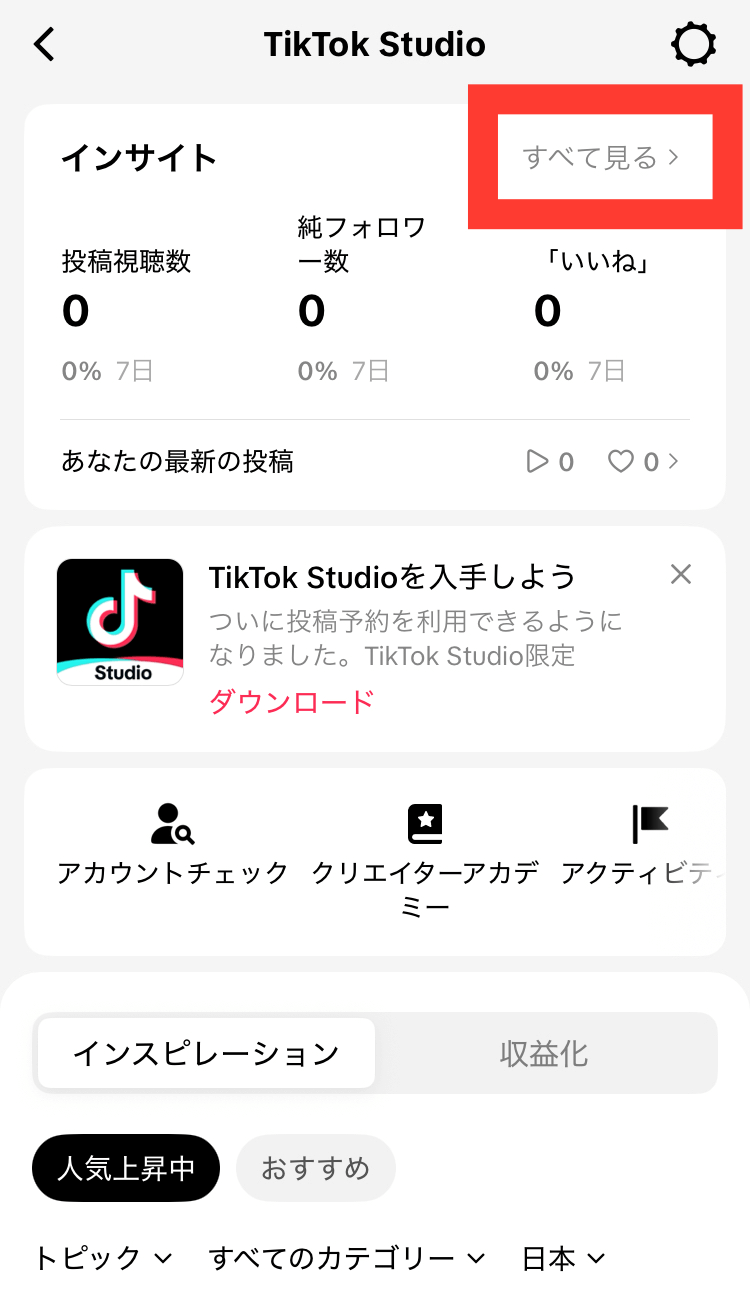Image resolution: width=750 pixels, height=1294 pixels.
Task: Switch to the 収益化 tab
Action: [x=544, y=1053]
